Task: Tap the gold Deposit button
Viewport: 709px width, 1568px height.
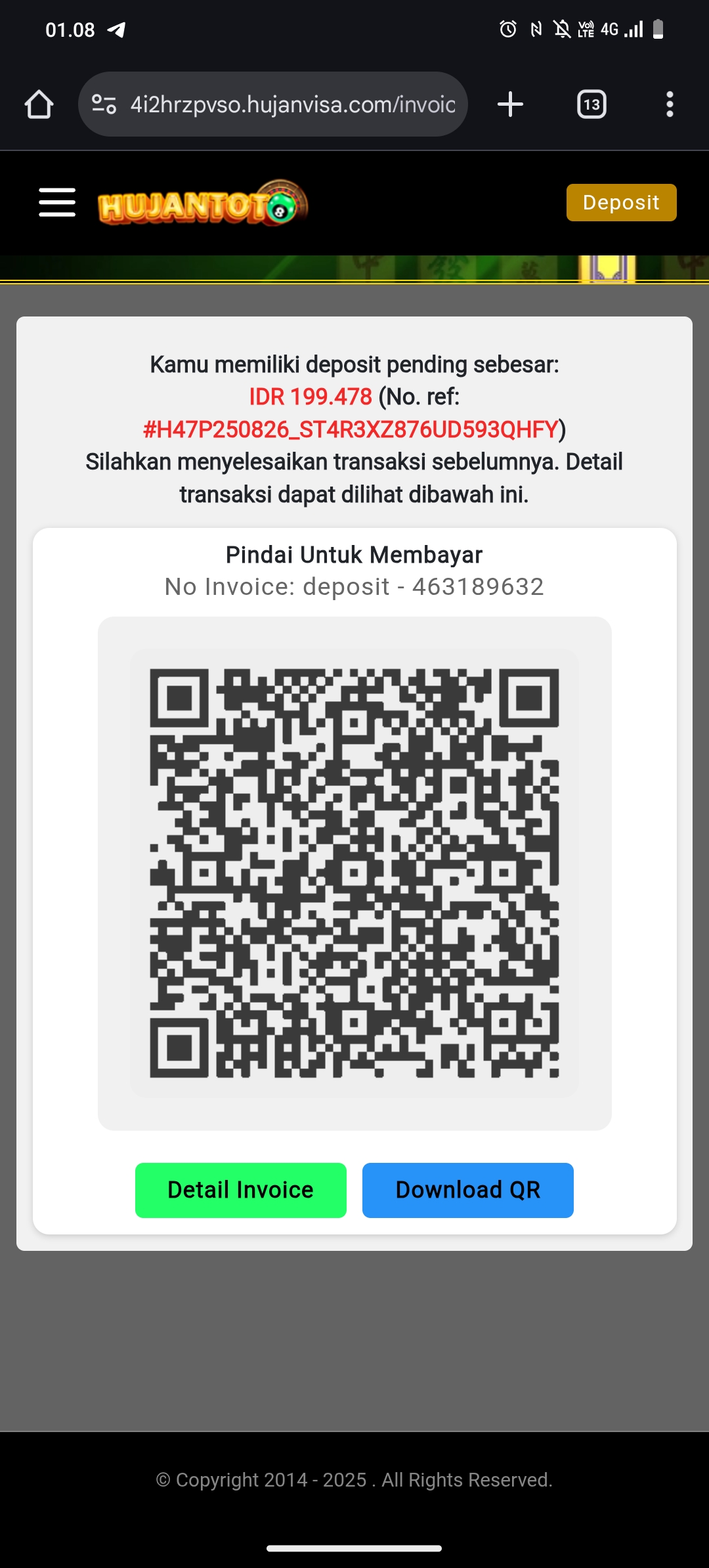Action: [621, 202]
